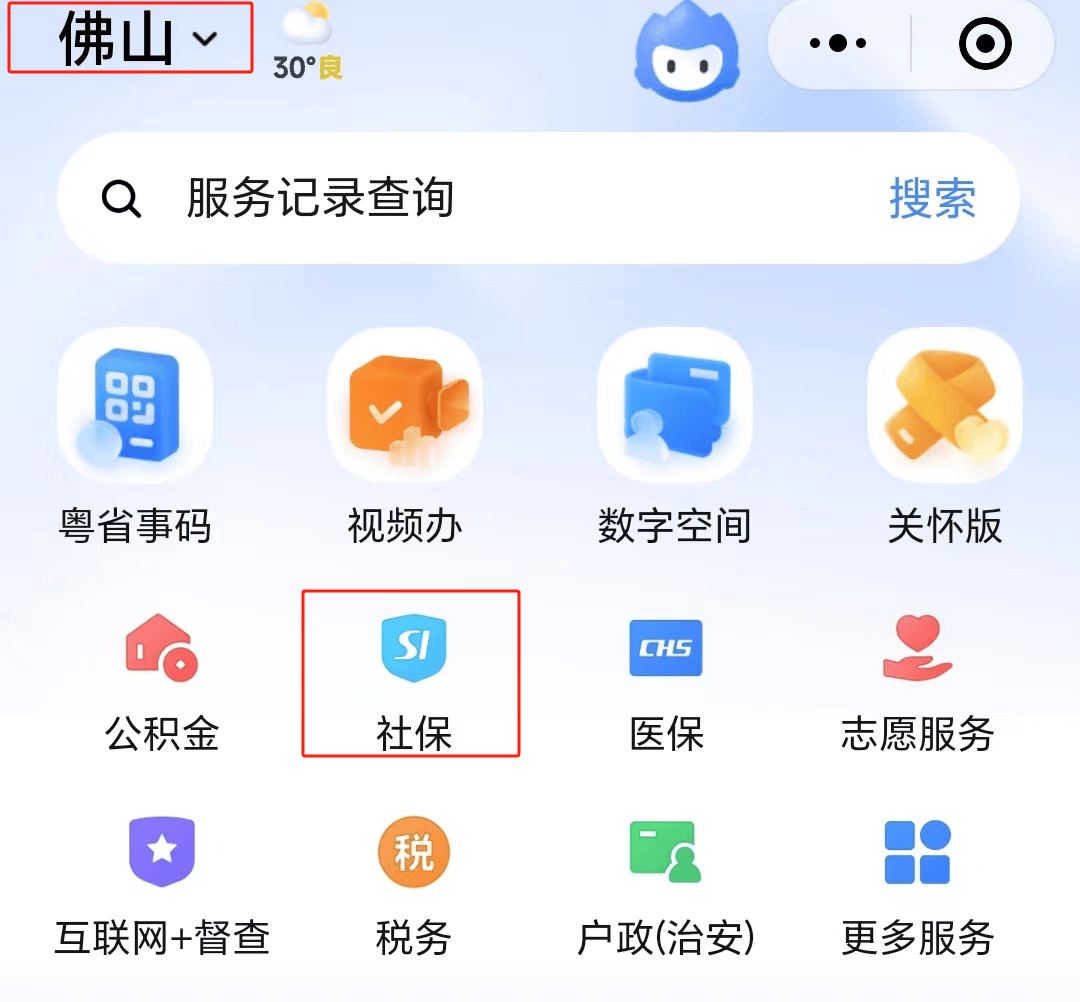
Task: Open 视频办 video service
Action: [x=405, y=435]
